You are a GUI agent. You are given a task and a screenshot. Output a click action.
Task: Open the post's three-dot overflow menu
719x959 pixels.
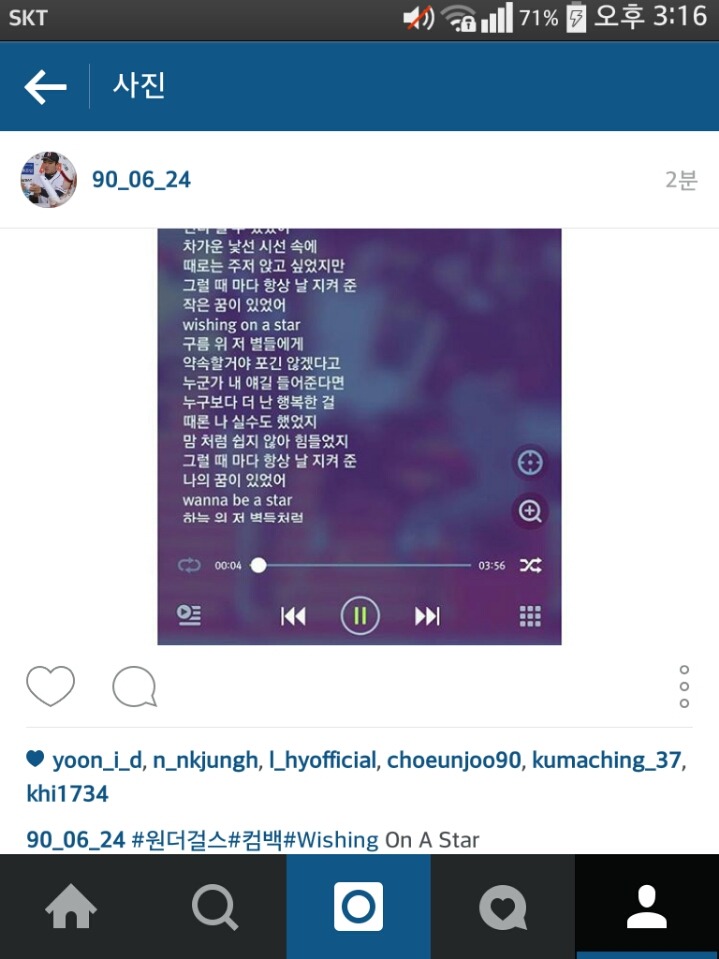coord(684,687)
